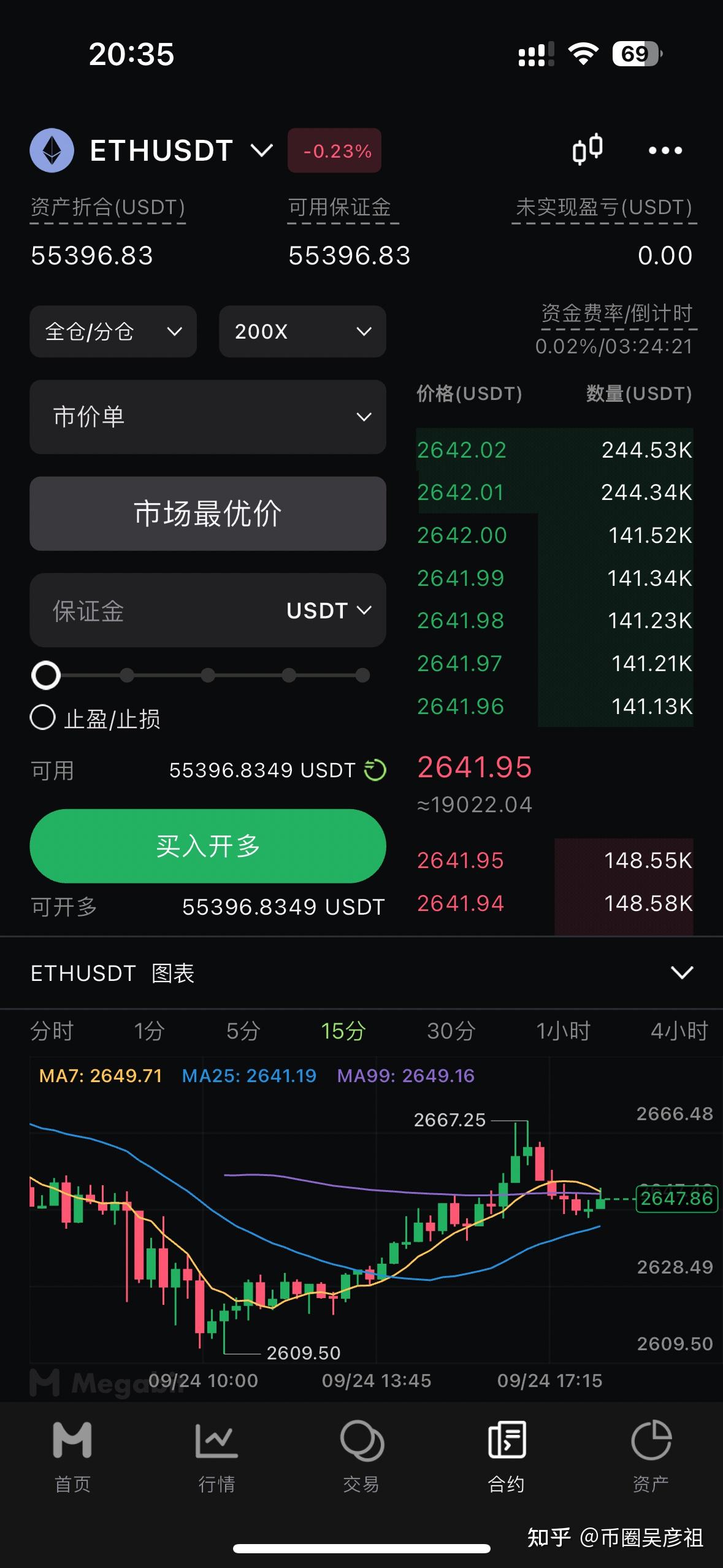Open the candlestick chart icon near ETHUSDT
Viewport: 723px width, 1568px height.
click(587, 149)
